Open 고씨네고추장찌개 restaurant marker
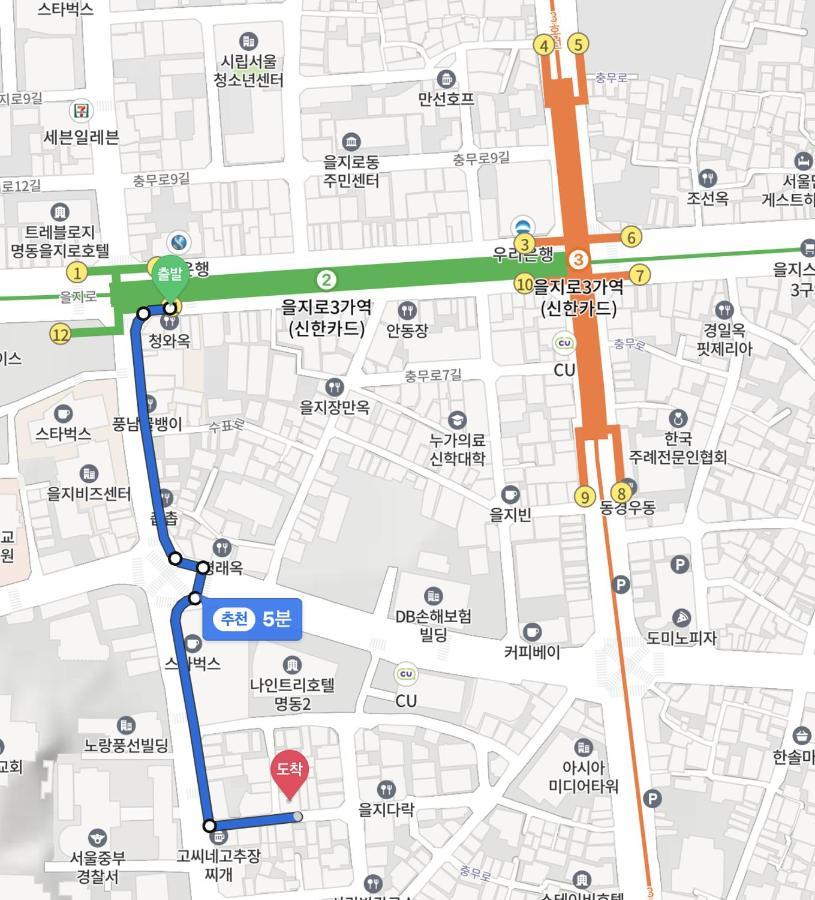Screen dimensions: 815x900 [220, 836]
